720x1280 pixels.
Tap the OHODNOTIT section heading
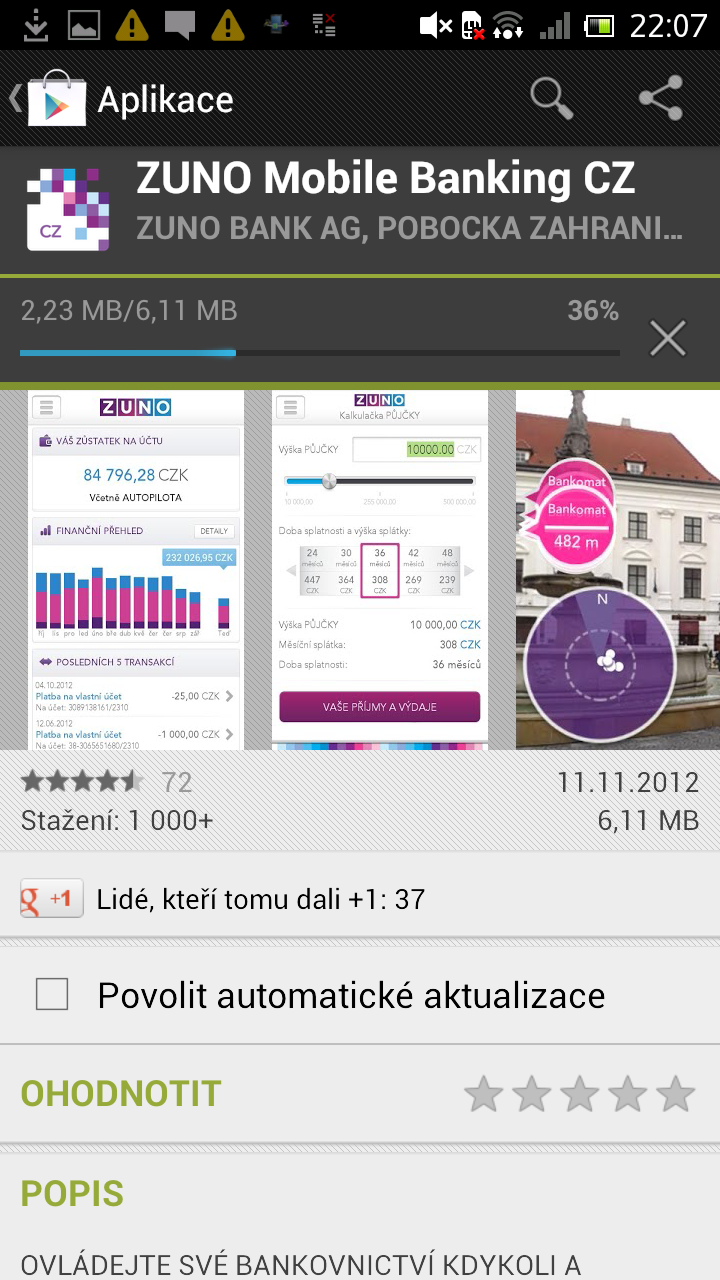(x=120, y=1094)
